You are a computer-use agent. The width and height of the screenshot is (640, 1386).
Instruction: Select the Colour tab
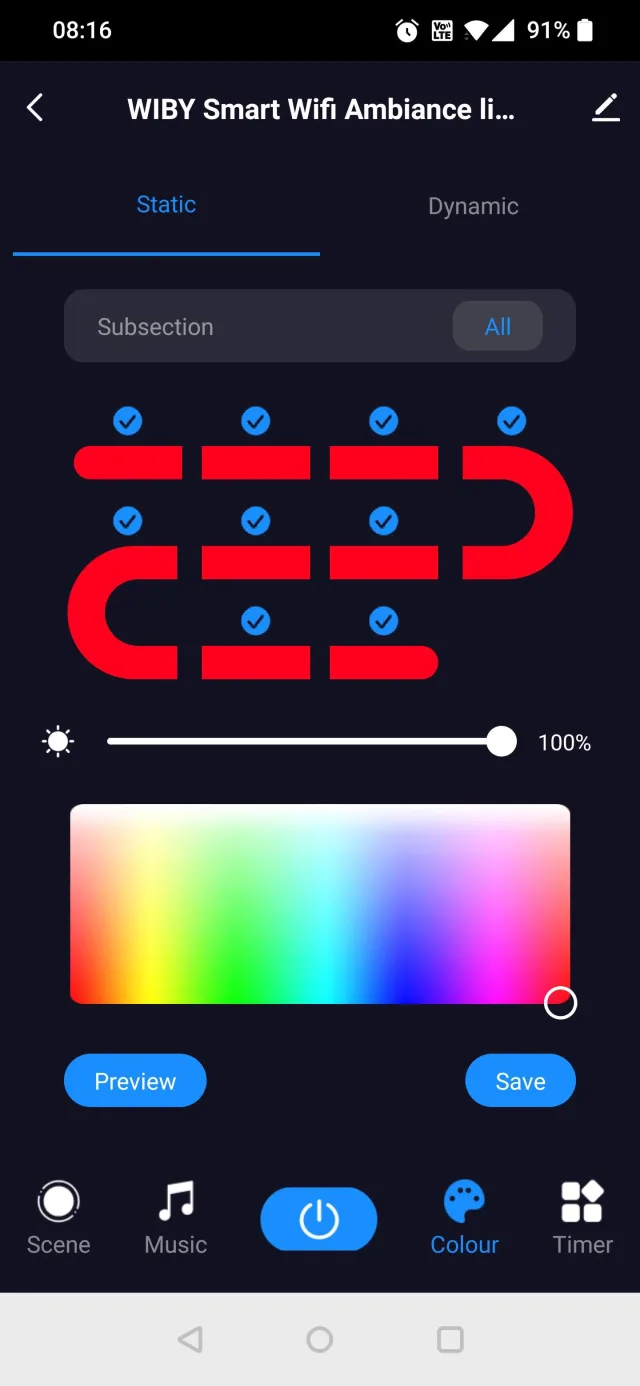(464, 1216)
